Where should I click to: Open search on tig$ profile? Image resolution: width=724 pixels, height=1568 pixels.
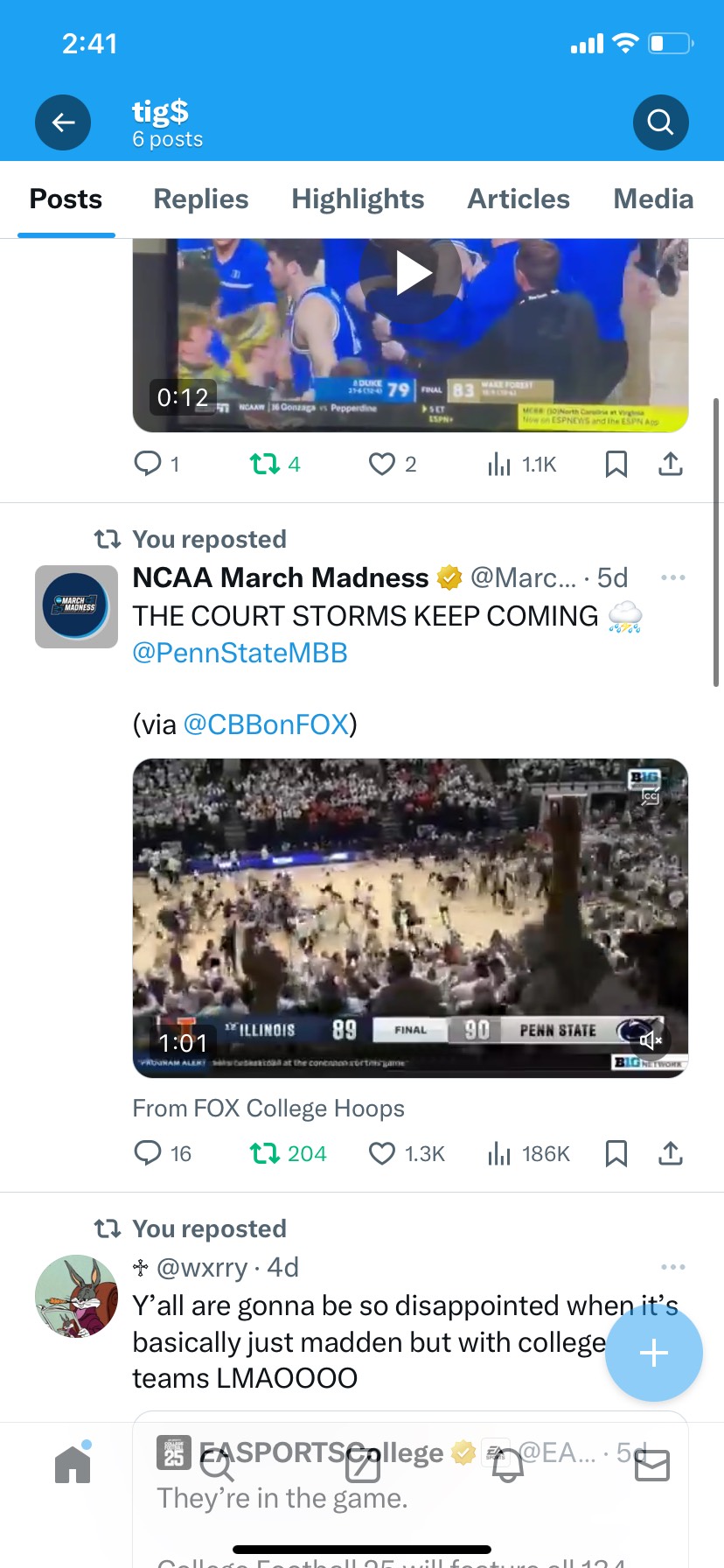pos(661,122)
